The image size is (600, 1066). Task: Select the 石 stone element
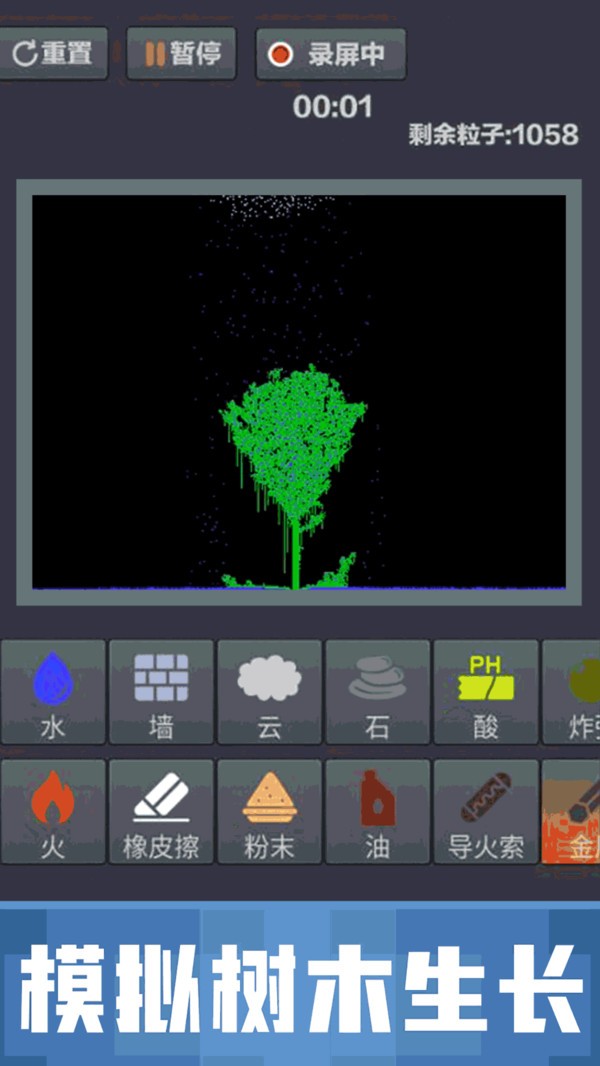(377, 692)
